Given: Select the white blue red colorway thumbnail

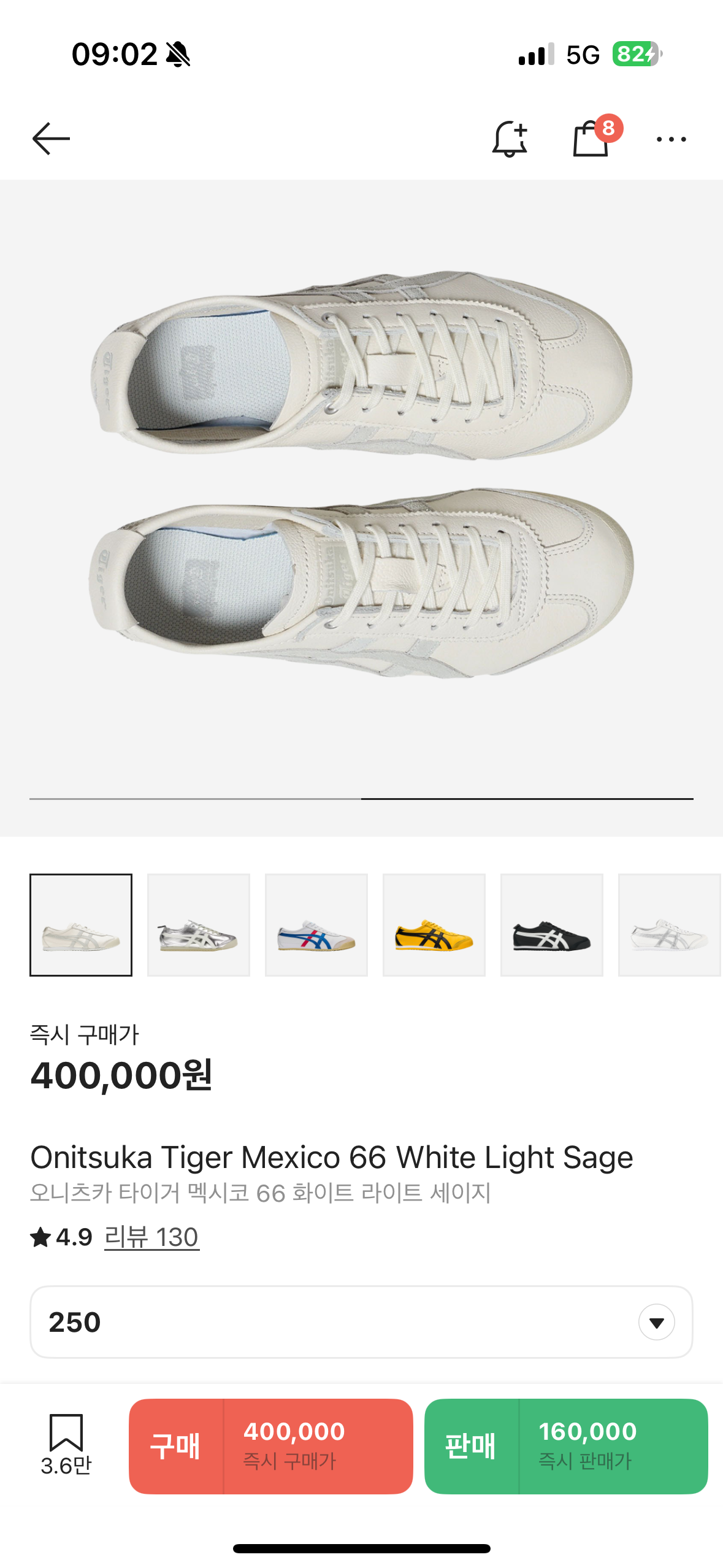Looking at the screenshot, I should tap(316, 924).
